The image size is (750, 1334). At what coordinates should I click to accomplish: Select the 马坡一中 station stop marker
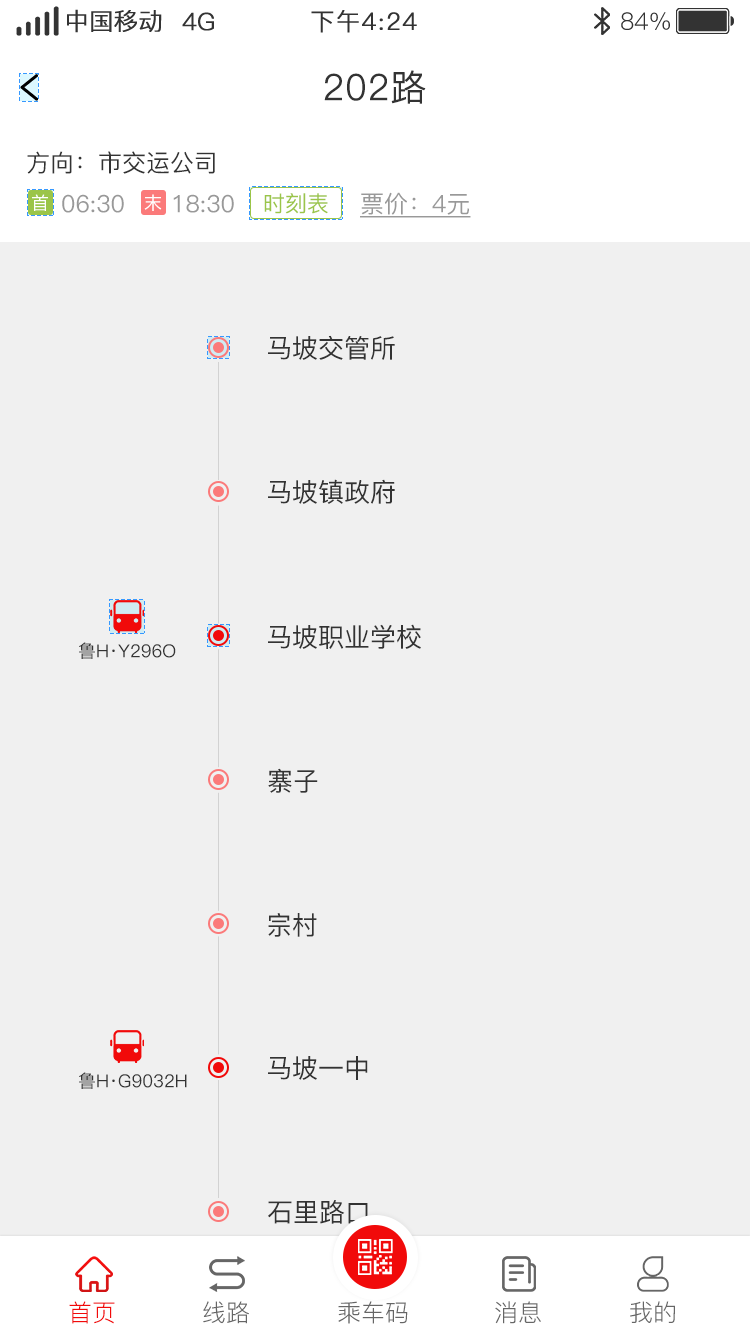[218, 1067]
